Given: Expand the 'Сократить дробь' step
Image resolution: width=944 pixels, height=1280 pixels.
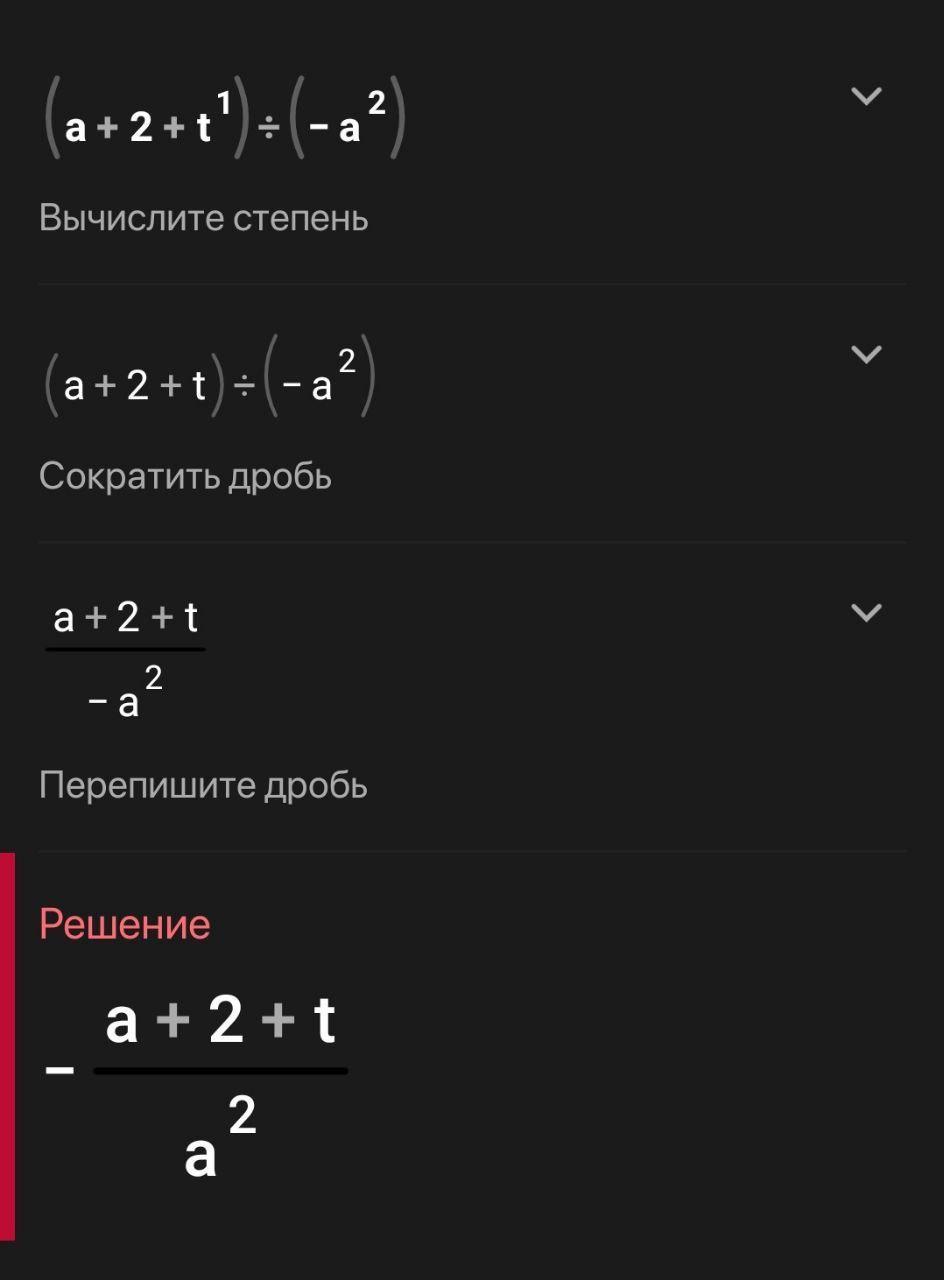Looking at the screenshot, I should click(x=865, y=354).
